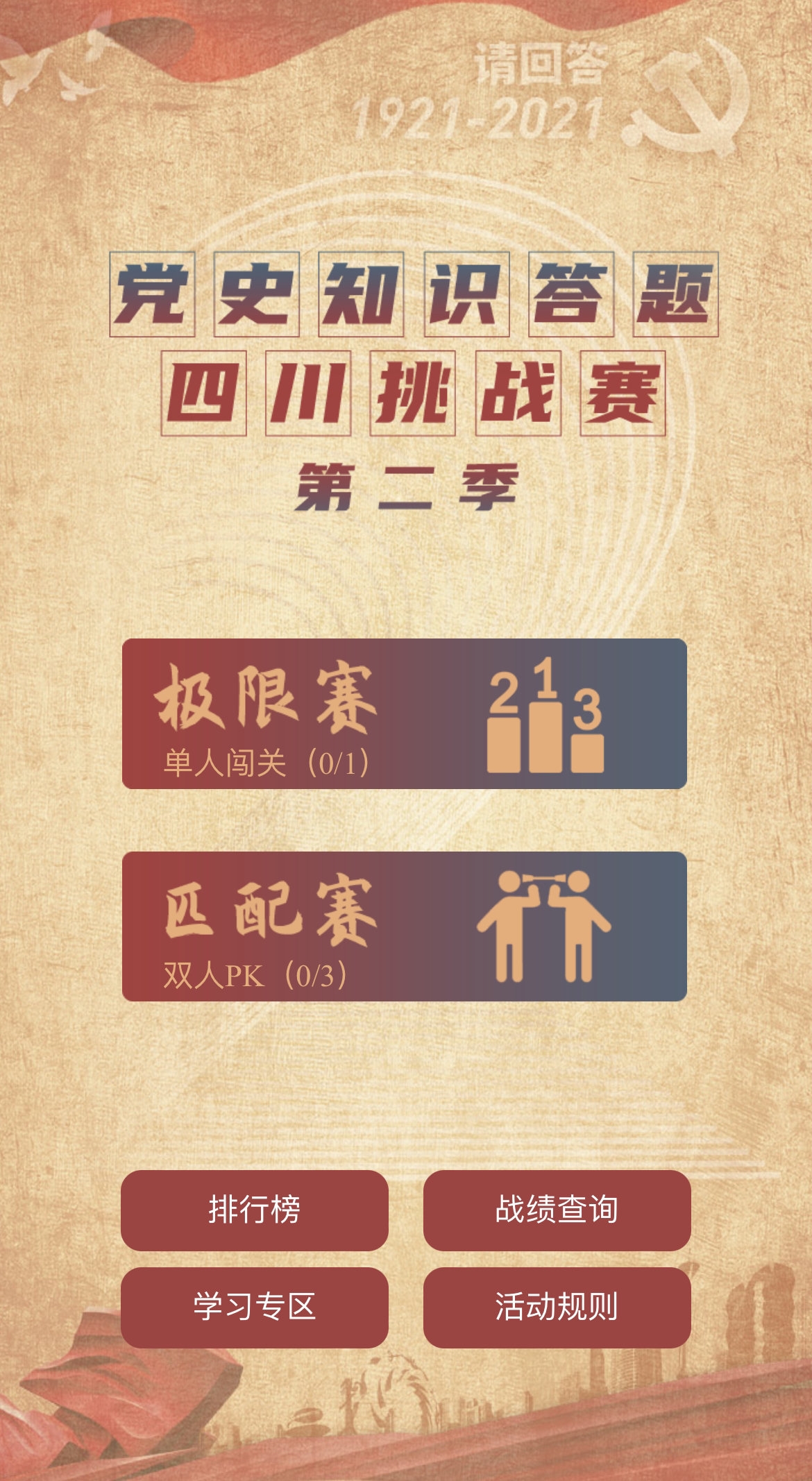Go to the 学习专区 study section
Image resolution: width=812 pixels, height=1481 pixels.
coord(254,1307)
